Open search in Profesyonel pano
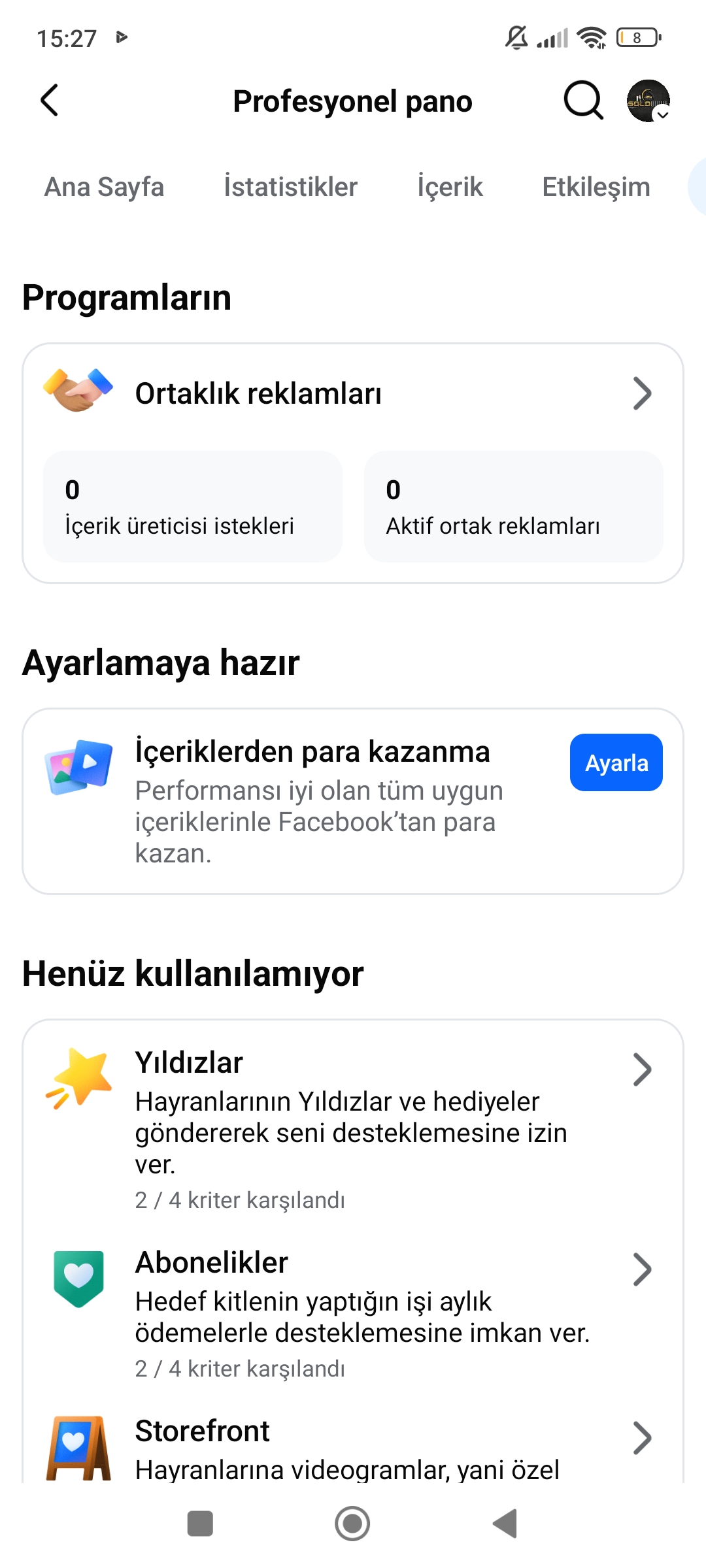The image size is (706, 1568). tap(583, 101)
